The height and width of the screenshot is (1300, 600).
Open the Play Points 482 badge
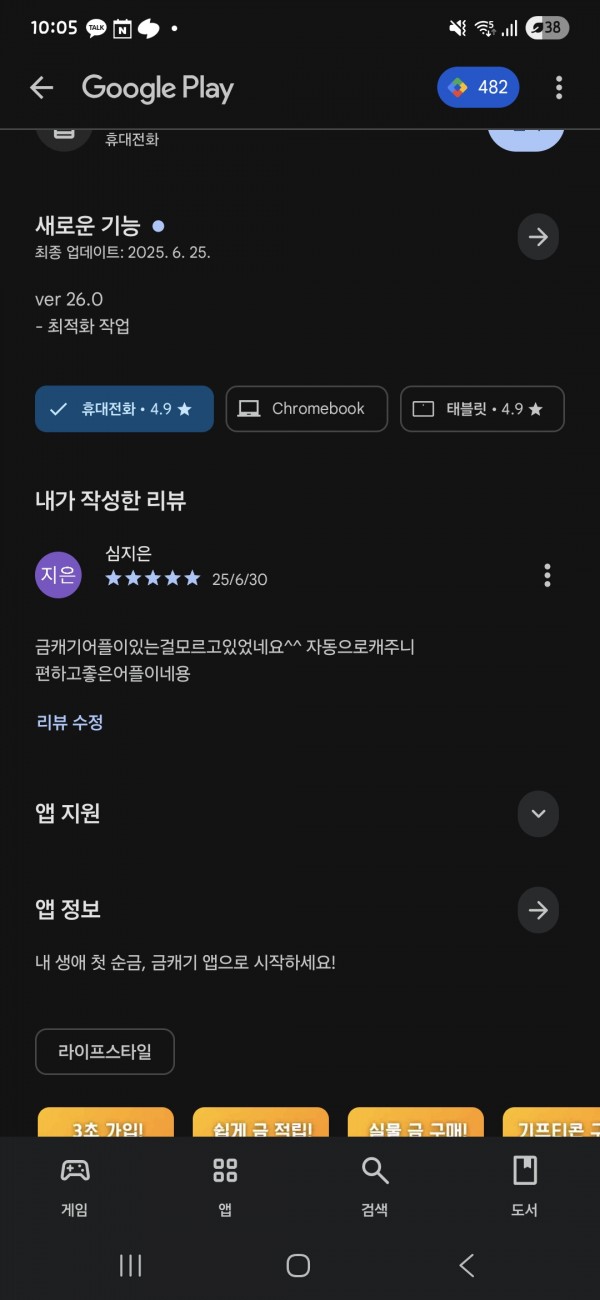(478, 87)
